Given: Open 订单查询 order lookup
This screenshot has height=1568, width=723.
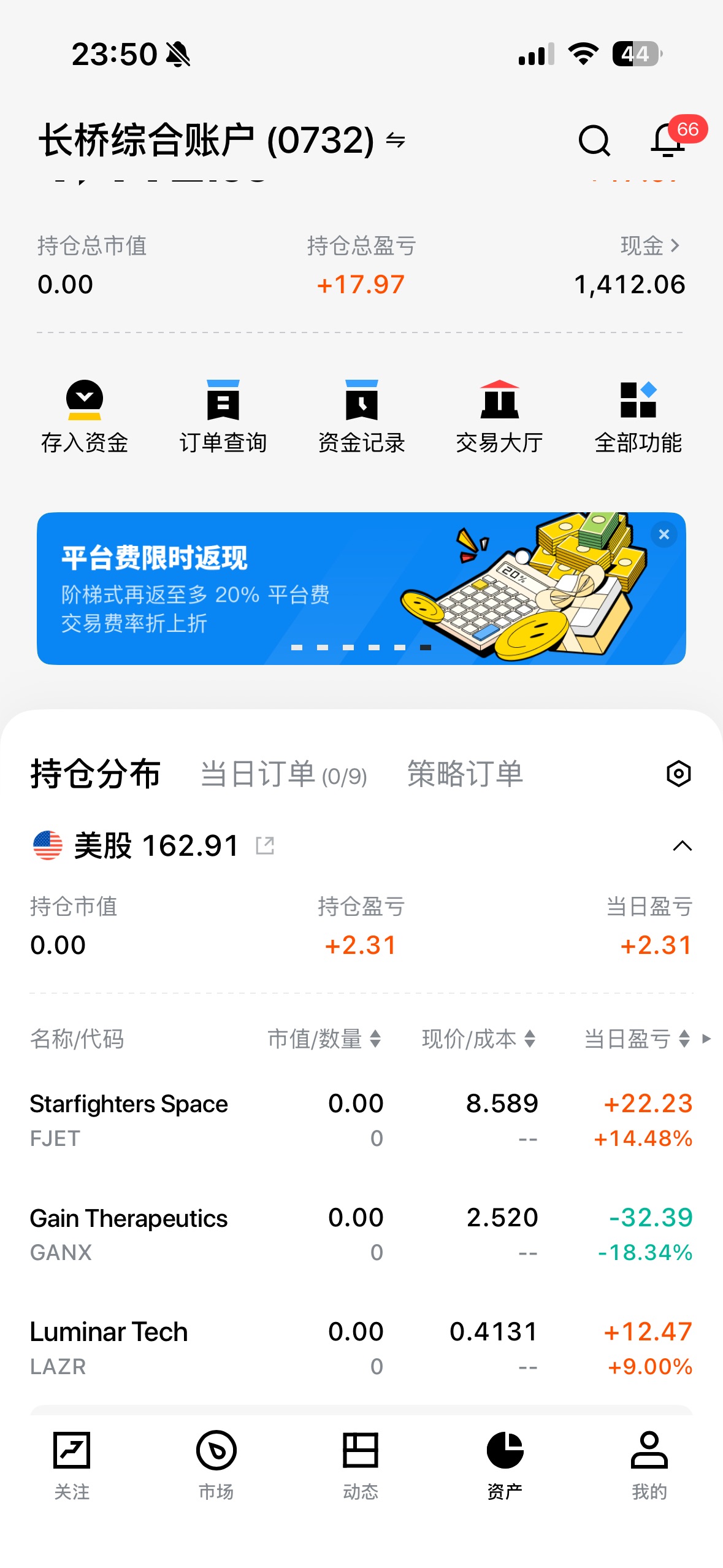Looking at the screenshot, I should 223,417.
